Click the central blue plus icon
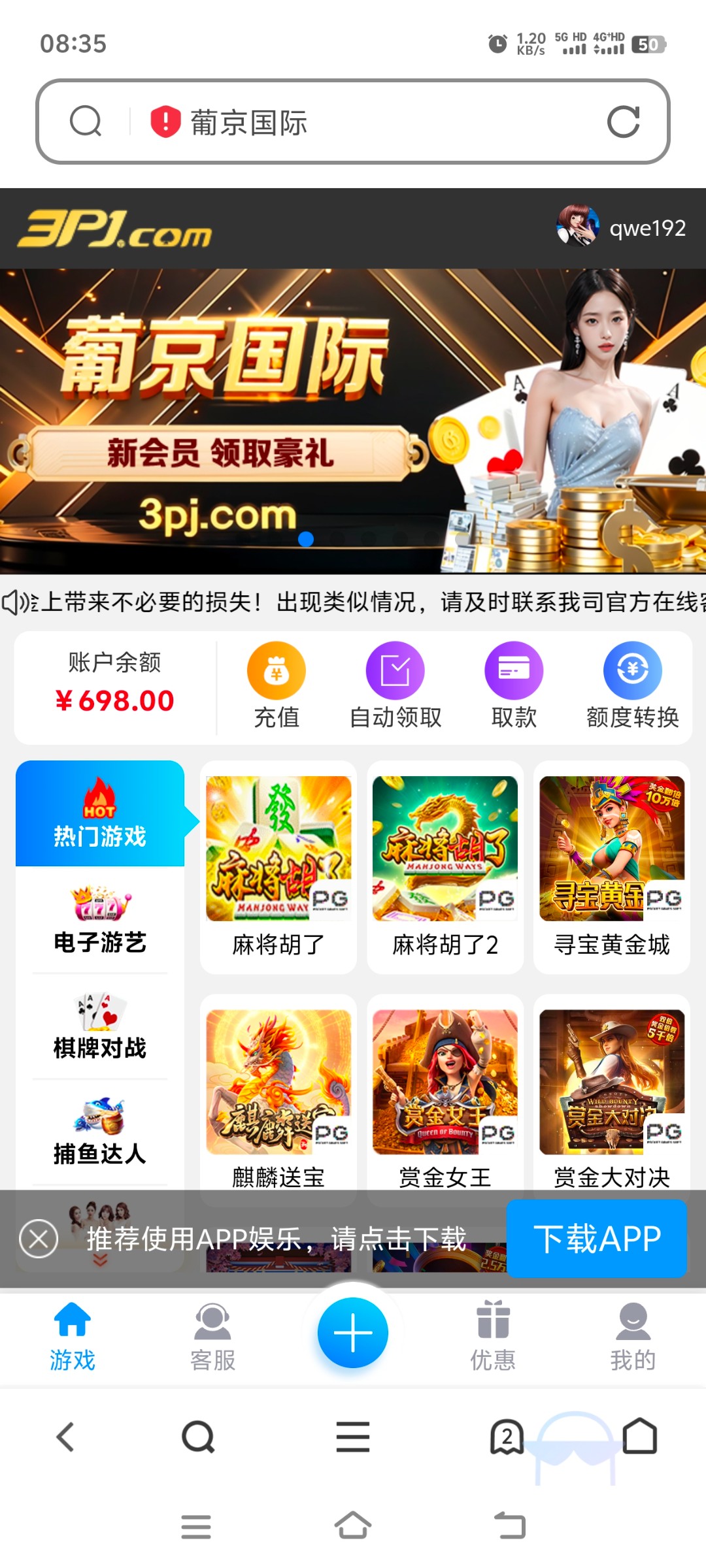This screenshot has width=706, height=1568. tap(352, 1331)
